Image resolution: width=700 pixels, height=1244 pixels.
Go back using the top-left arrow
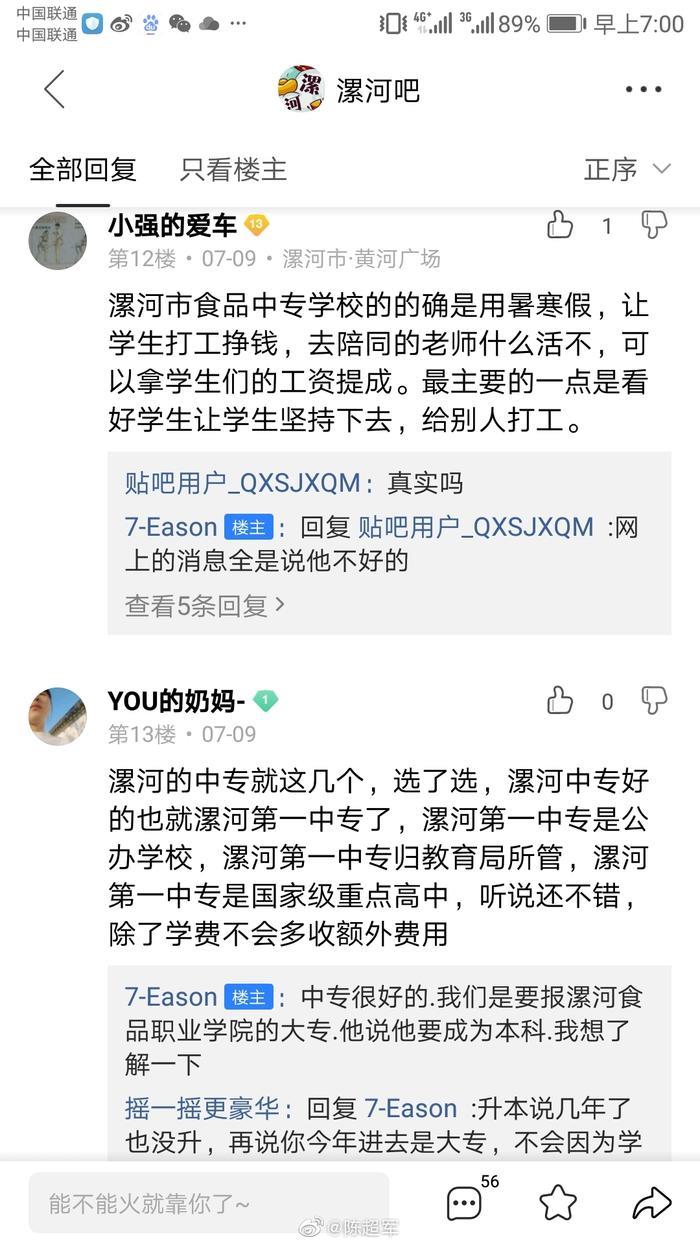click(54, 89)
